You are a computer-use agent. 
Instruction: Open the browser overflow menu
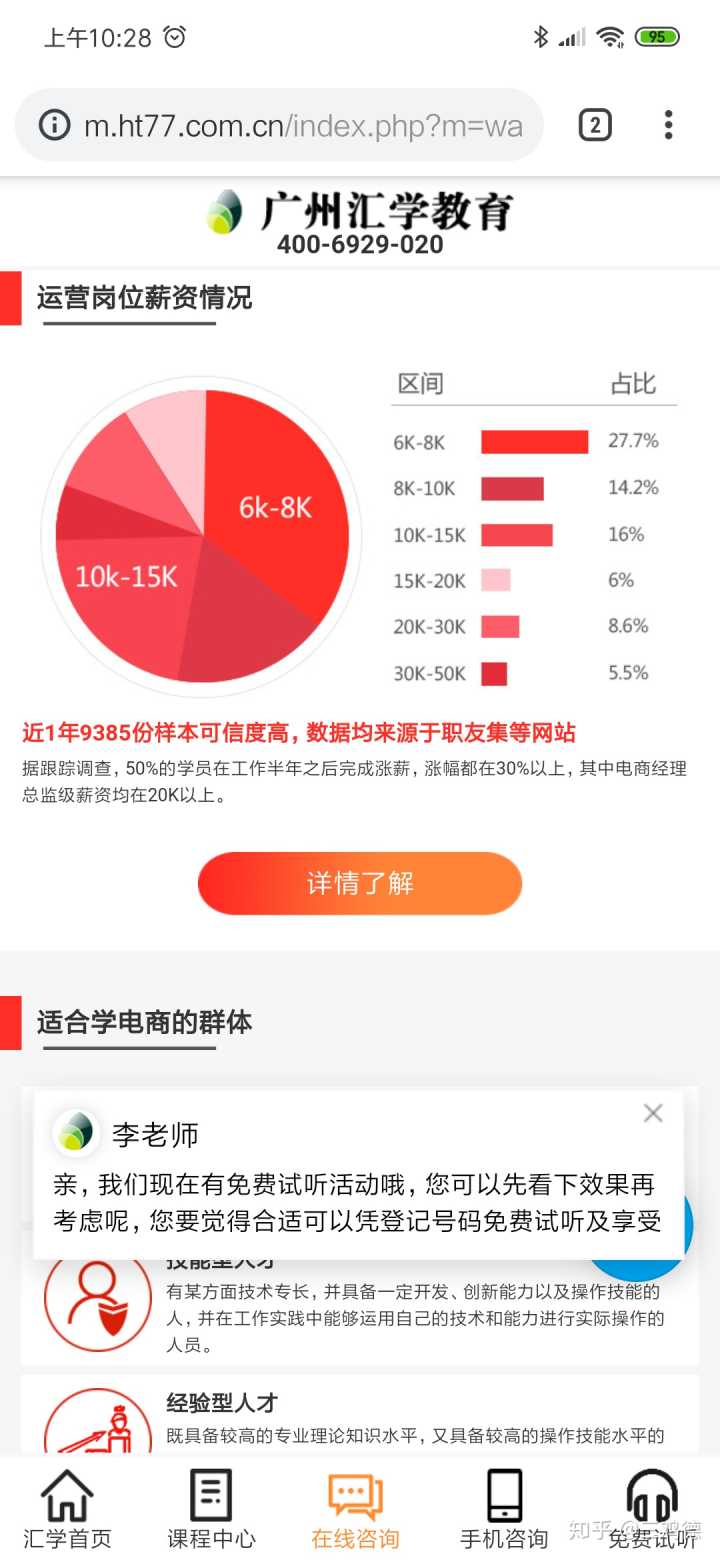pos(668,126)
